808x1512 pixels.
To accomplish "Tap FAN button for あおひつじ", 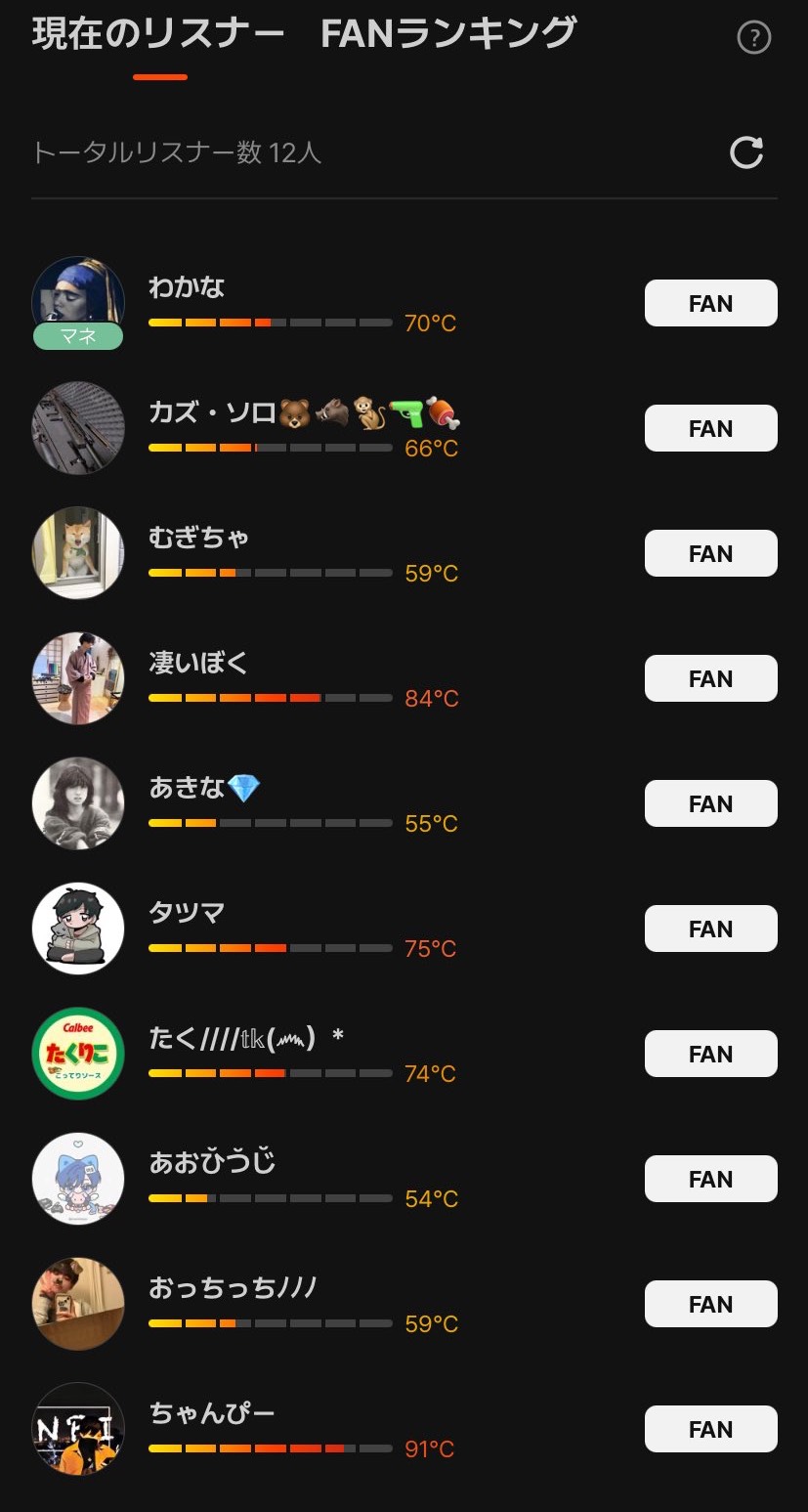I will [710, 1179].
